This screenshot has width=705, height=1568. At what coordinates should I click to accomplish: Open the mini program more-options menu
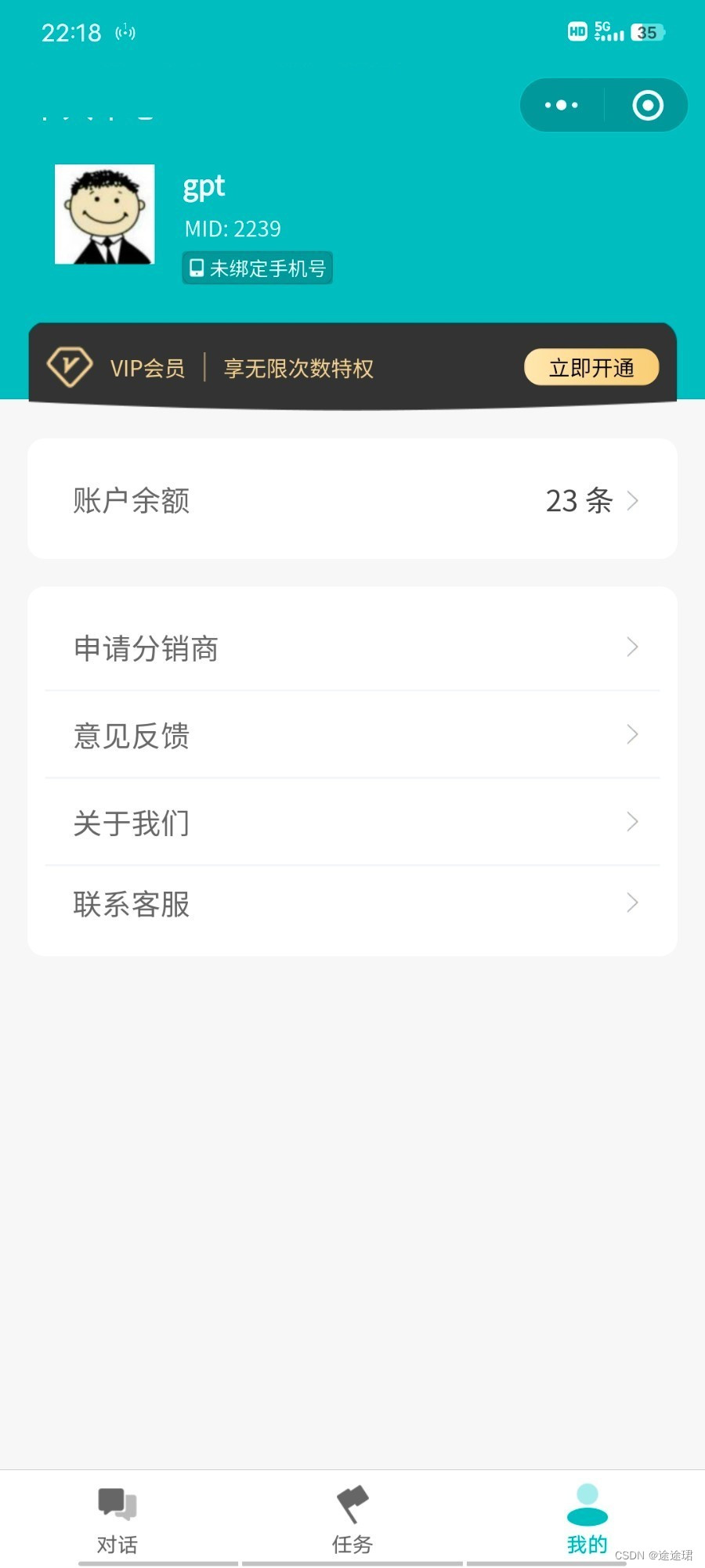pyautogui.click(x=562, y=105)
